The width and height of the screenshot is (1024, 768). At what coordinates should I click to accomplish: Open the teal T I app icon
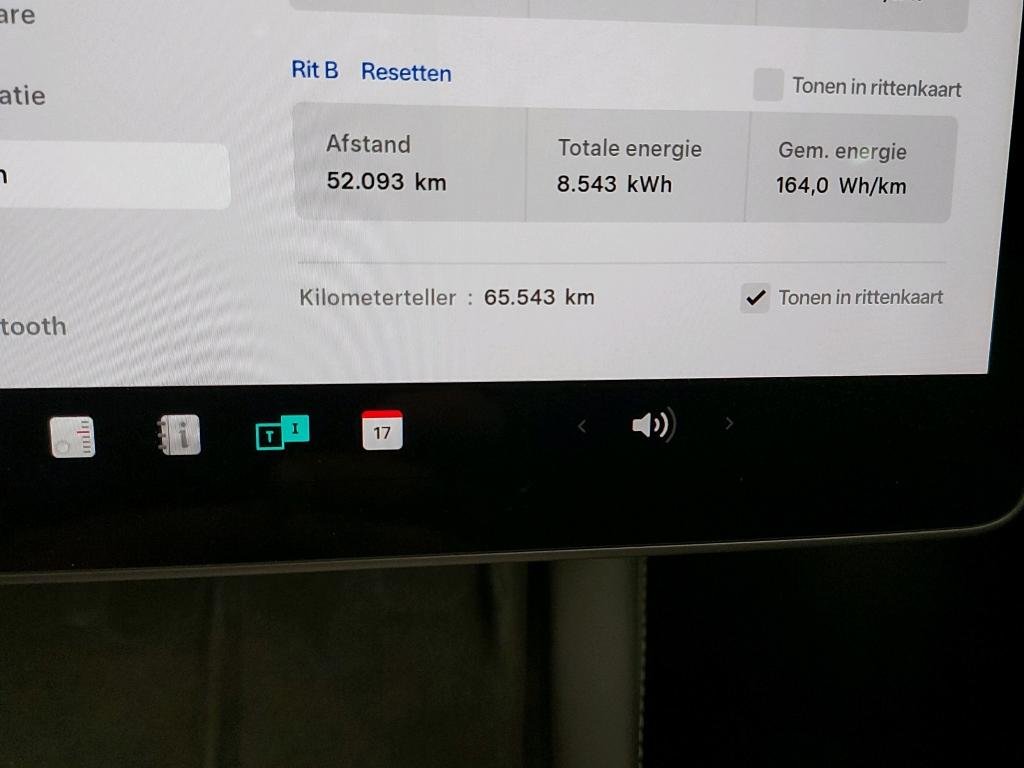pos(282,432)
